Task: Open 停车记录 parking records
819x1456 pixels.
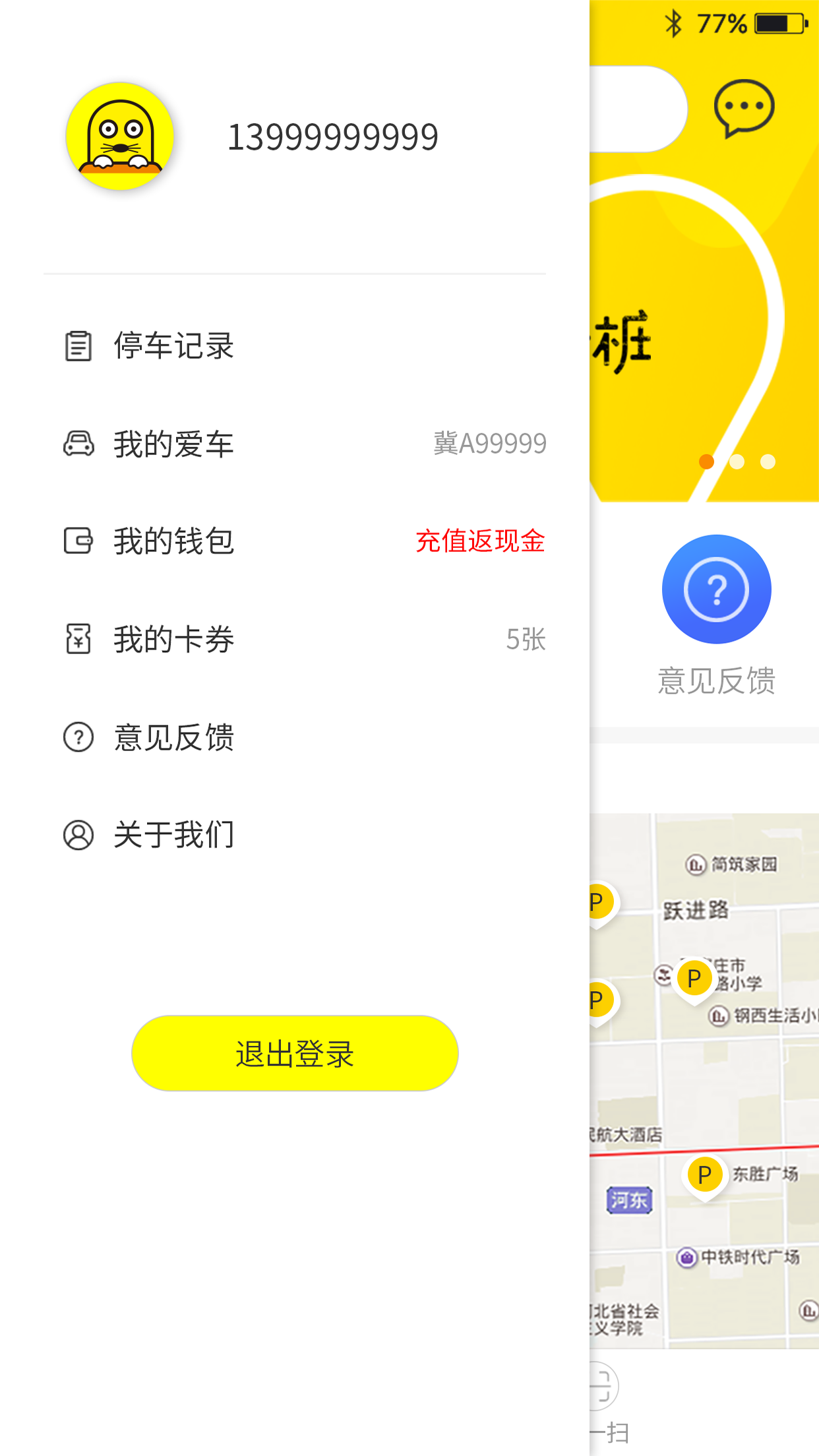Action: pos(173,346)
